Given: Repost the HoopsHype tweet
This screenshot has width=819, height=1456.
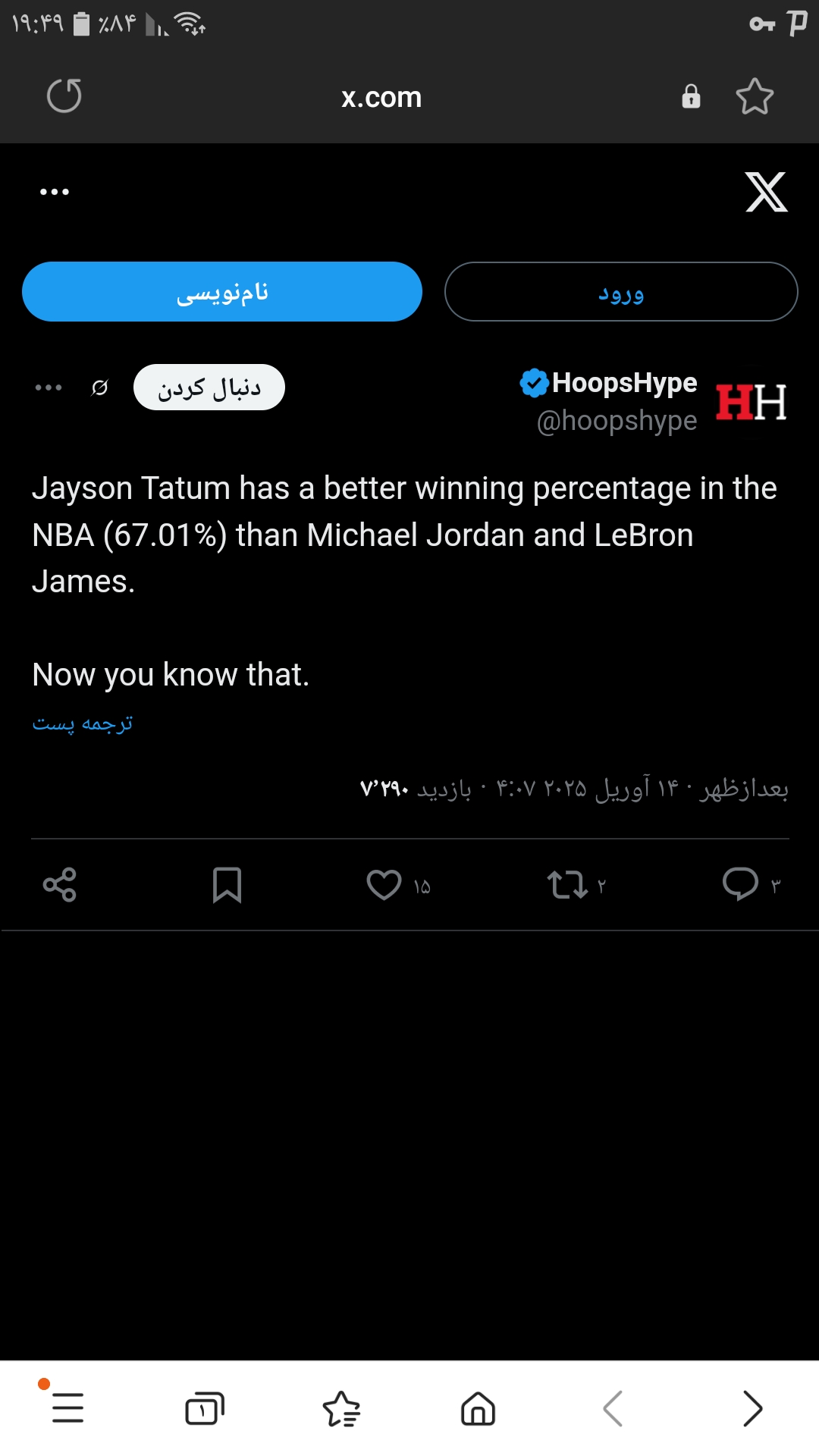Looking at the screenshot, I should coord(567,884).
